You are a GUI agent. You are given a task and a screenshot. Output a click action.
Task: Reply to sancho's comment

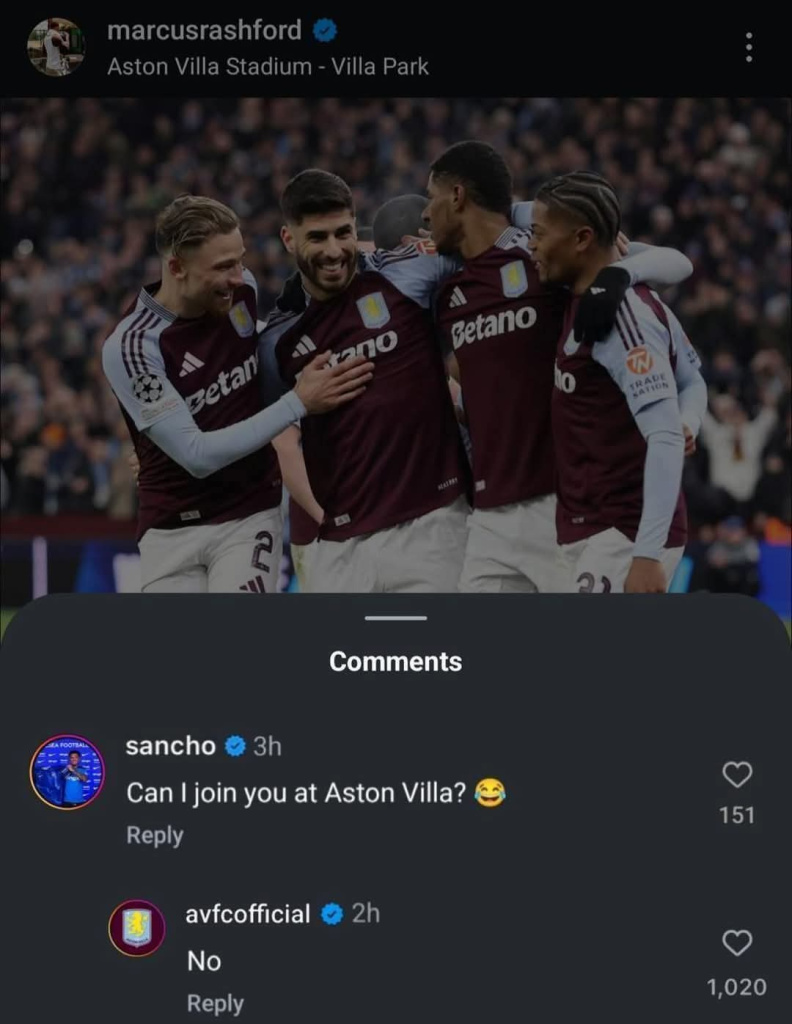[154, 835]
